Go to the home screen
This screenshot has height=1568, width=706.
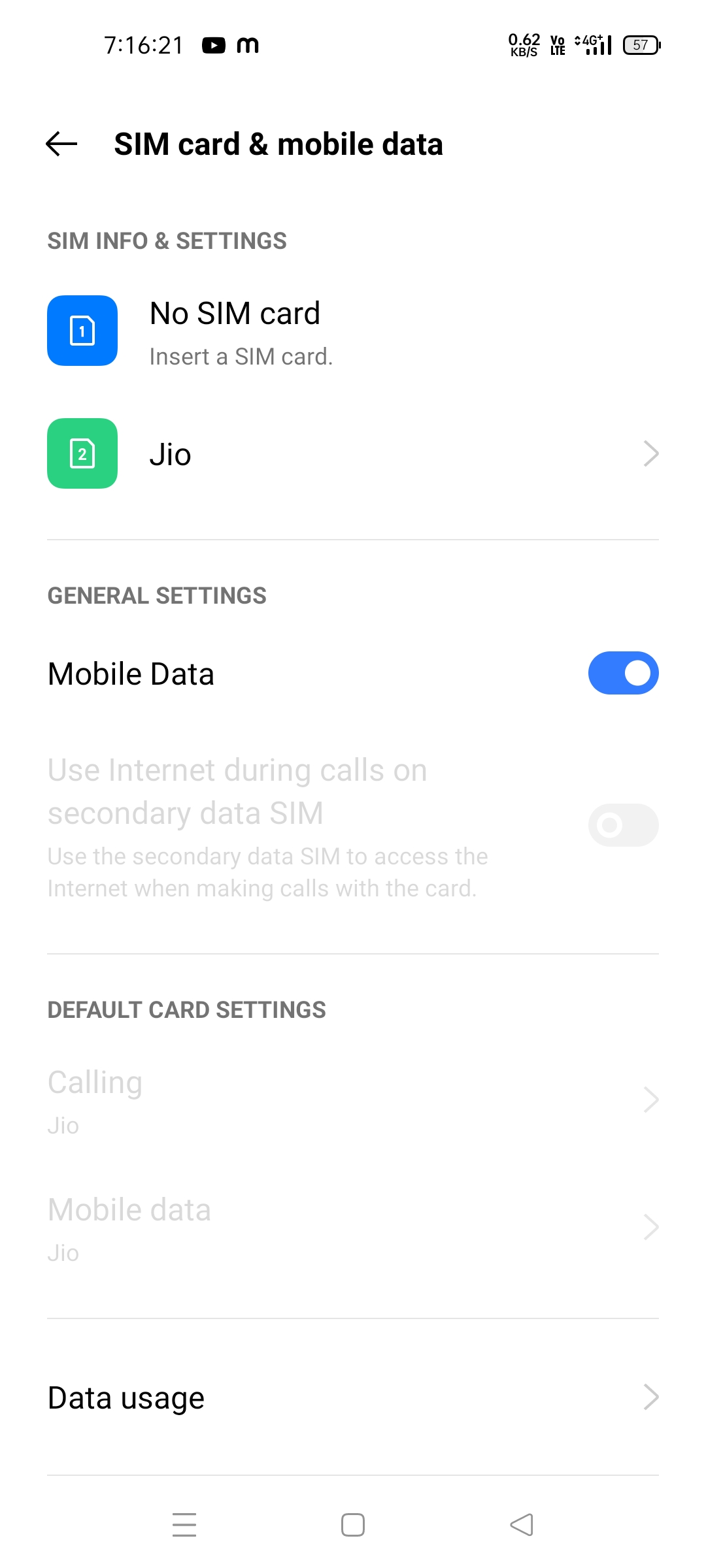(x=353, y=1524)
